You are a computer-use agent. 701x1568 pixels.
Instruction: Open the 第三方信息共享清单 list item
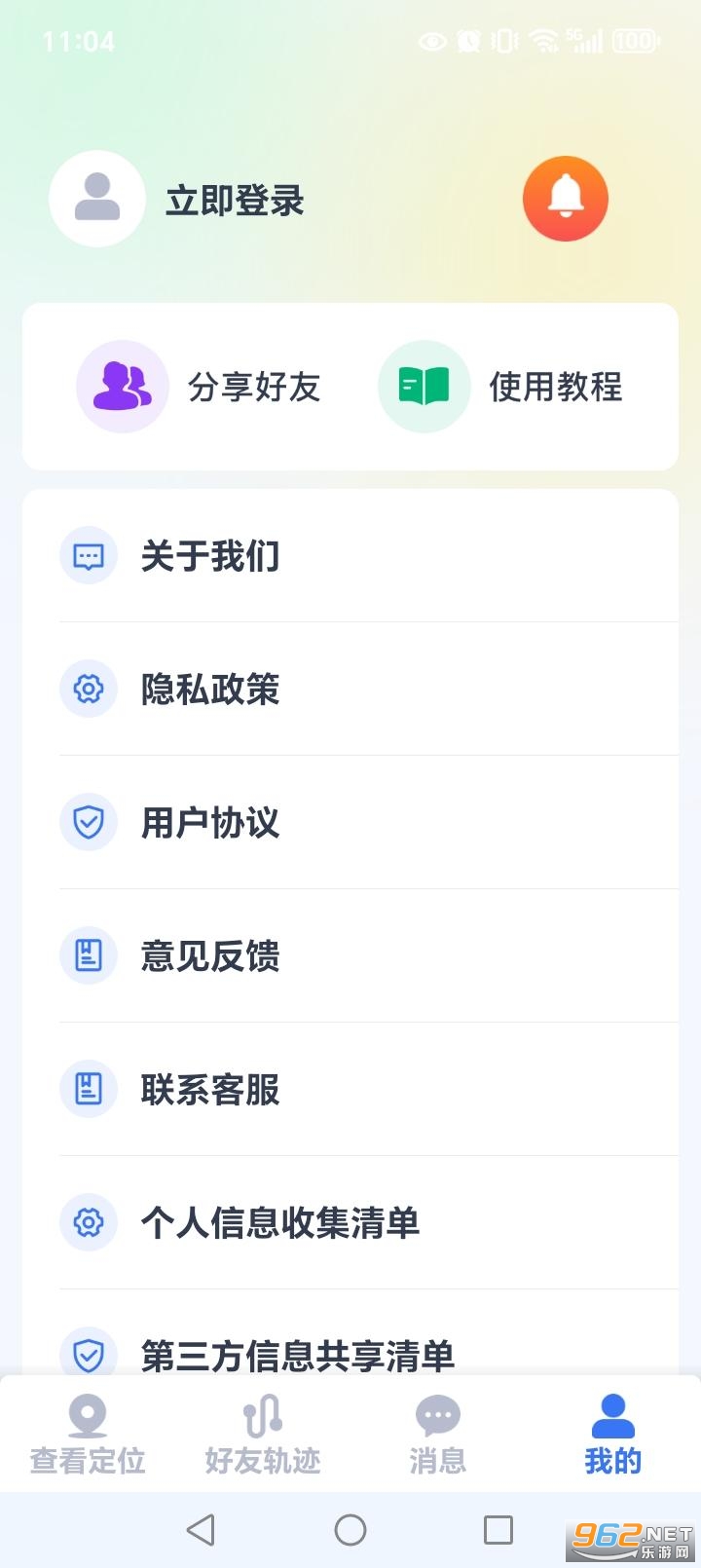(x=297, y=1354)
